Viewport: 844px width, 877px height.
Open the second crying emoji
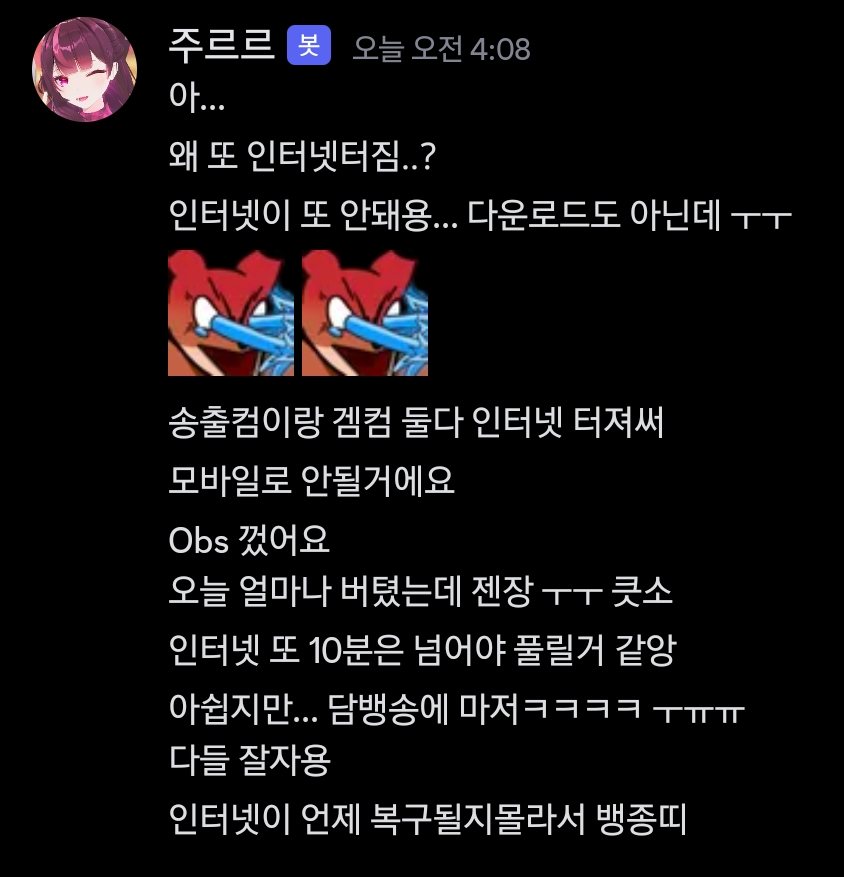click(x=365, y=313)
